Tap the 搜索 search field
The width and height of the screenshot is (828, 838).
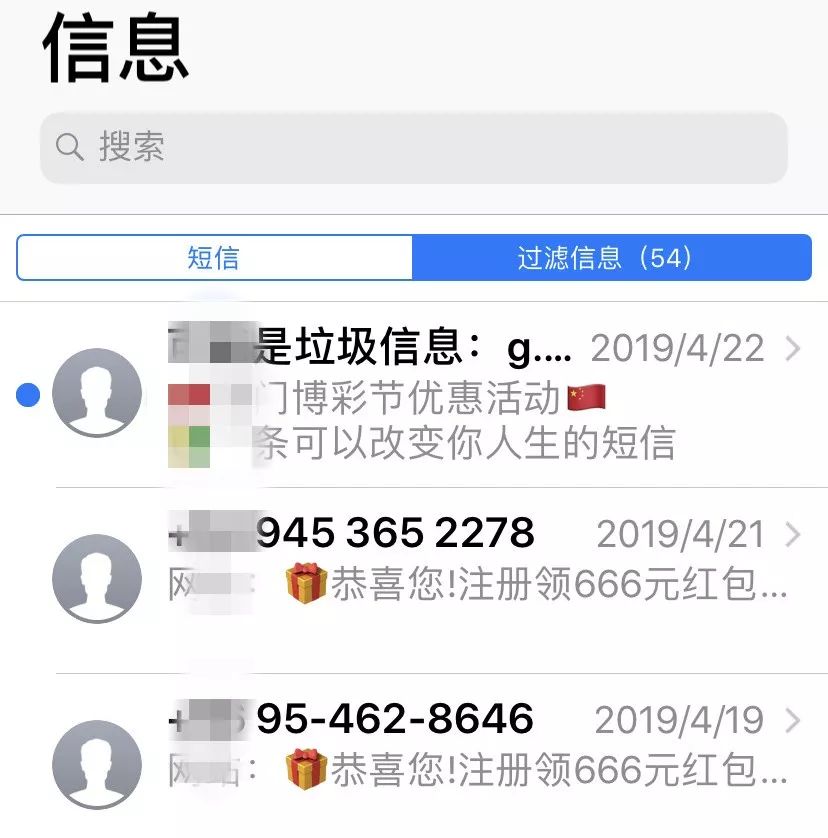(413, 148)
